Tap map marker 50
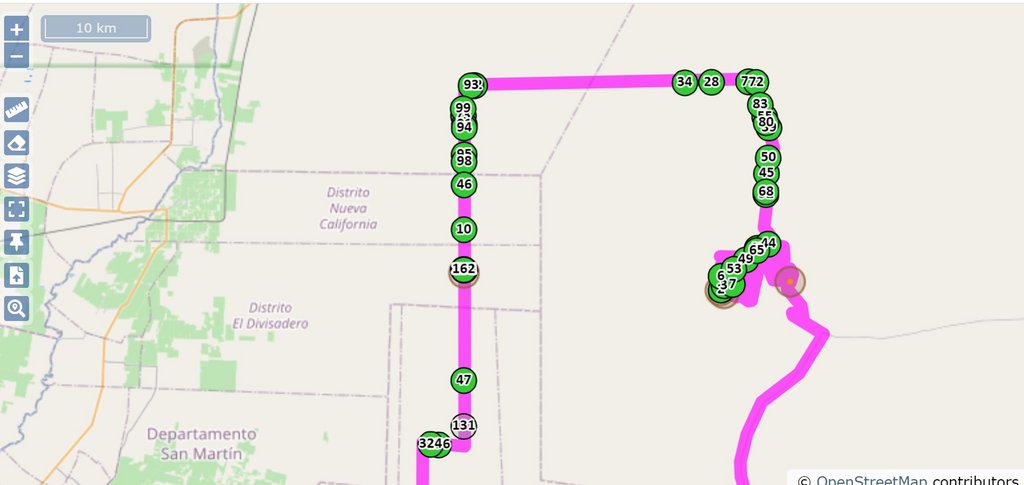The height and width of the screenshot is (485, 1024). pyautogui.click(x=768, y=157)
